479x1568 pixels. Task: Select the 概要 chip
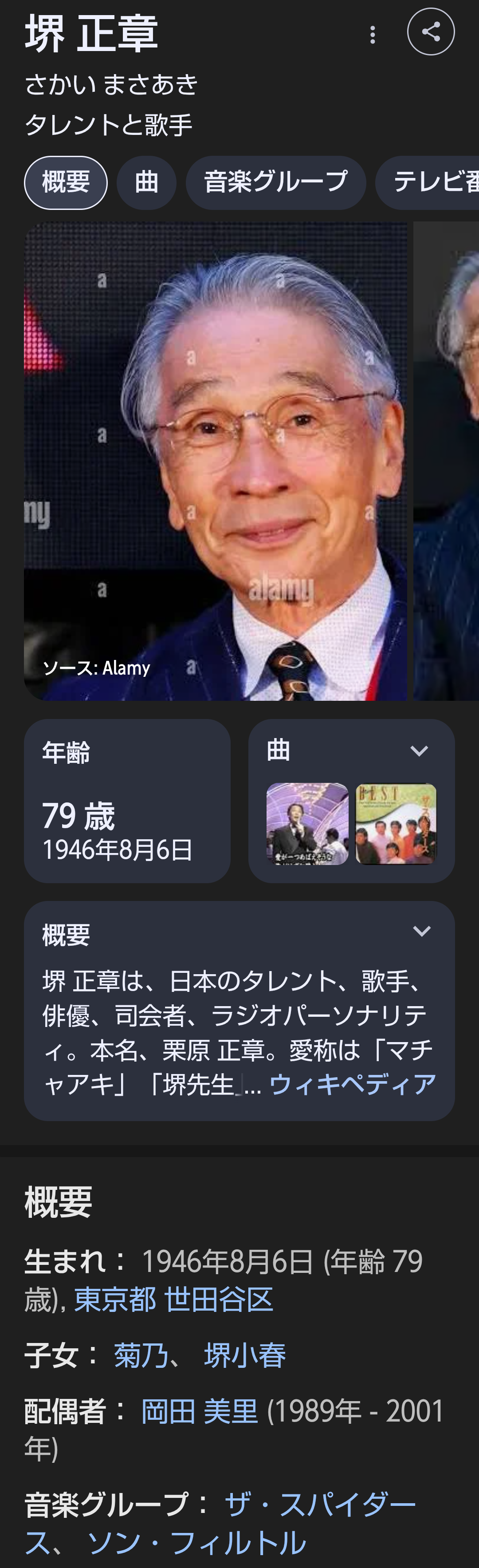point(66,182)
